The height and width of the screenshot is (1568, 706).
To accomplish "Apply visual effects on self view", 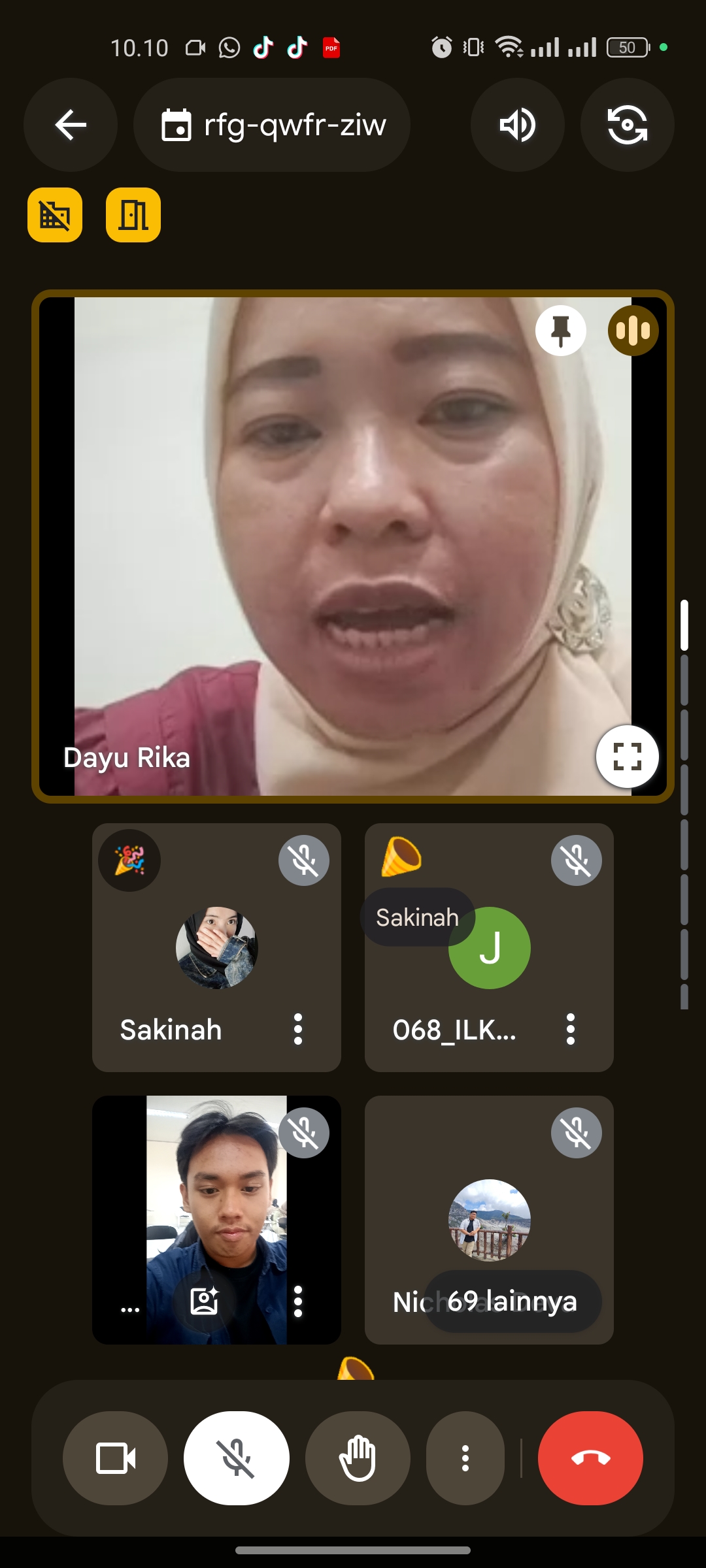I will tap(205, 1301).
